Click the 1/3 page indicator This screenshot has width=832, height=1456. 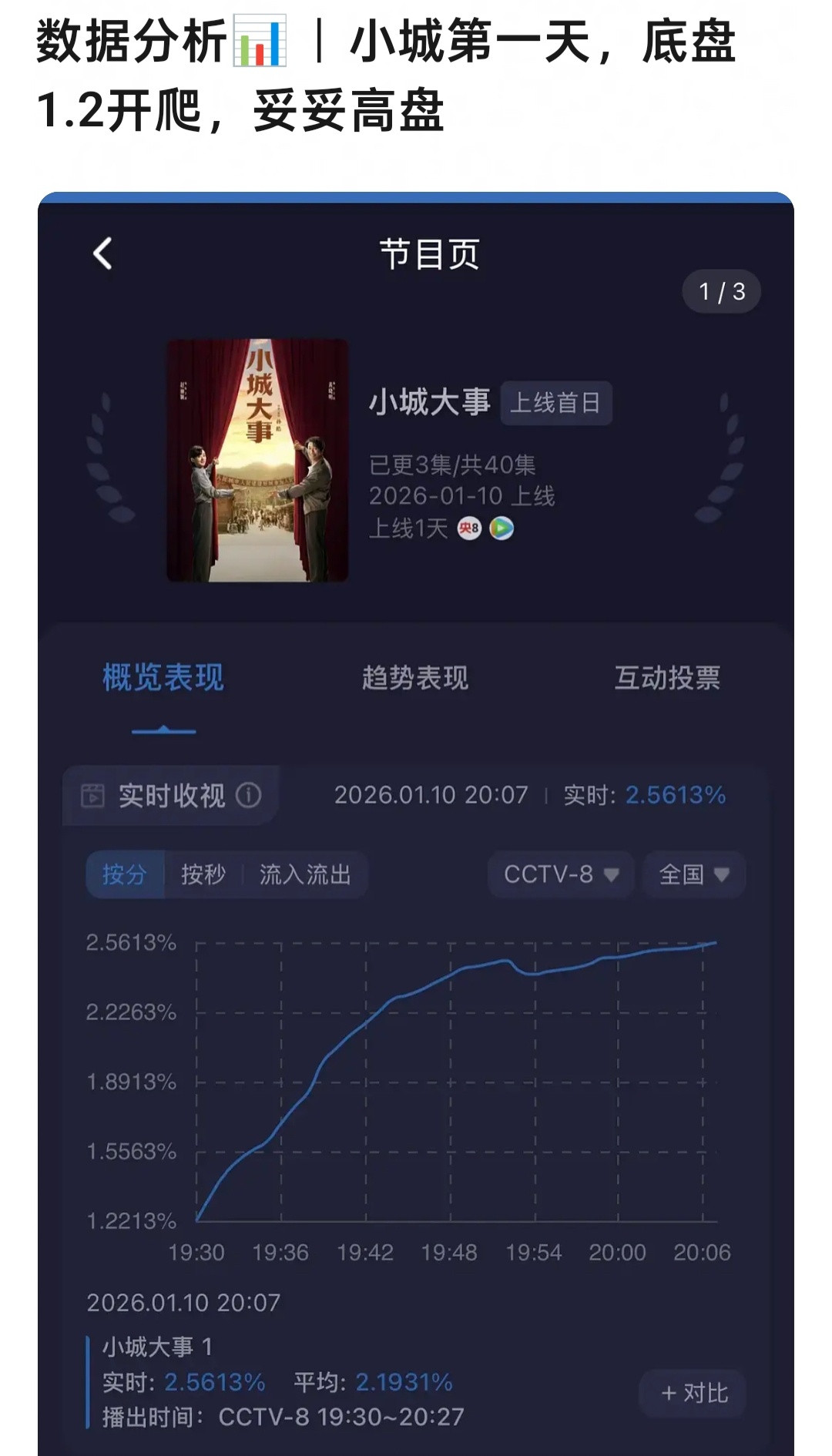click(722, 292)
